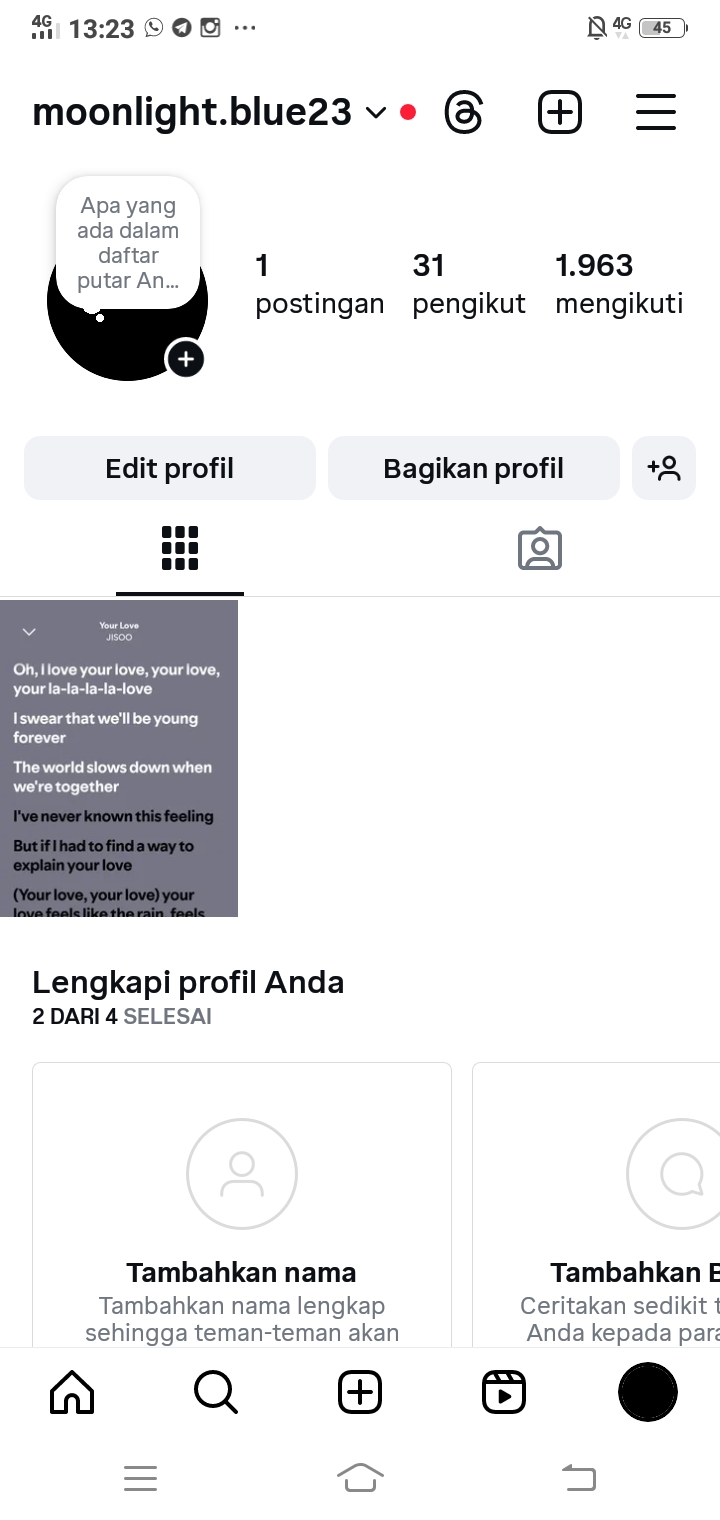View the 1.963 mengikuti list
This screenshot has width=720, height=1520.
[x=619, y=284]
